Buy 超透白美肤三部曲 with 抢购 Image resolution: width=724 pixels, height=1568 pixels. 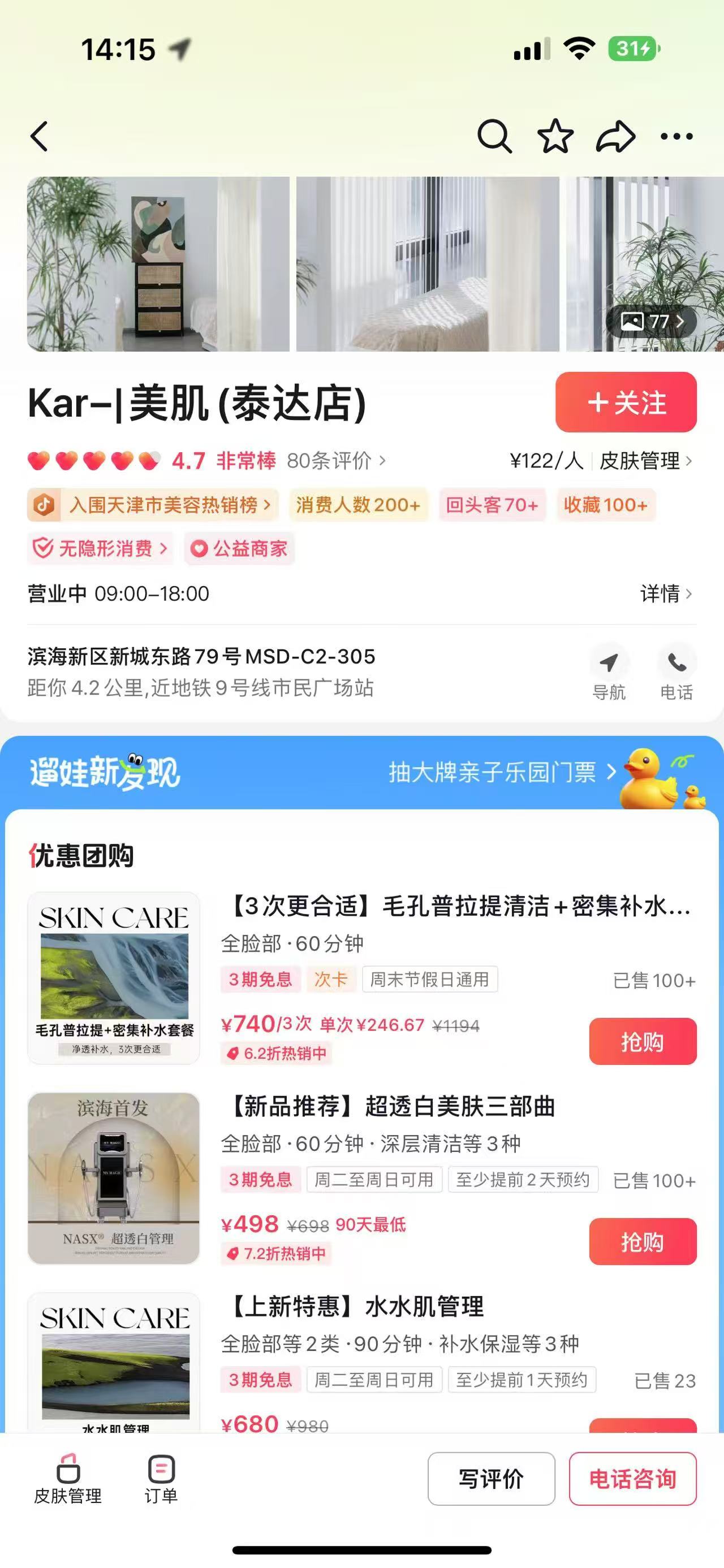[x=642, y=1242]
